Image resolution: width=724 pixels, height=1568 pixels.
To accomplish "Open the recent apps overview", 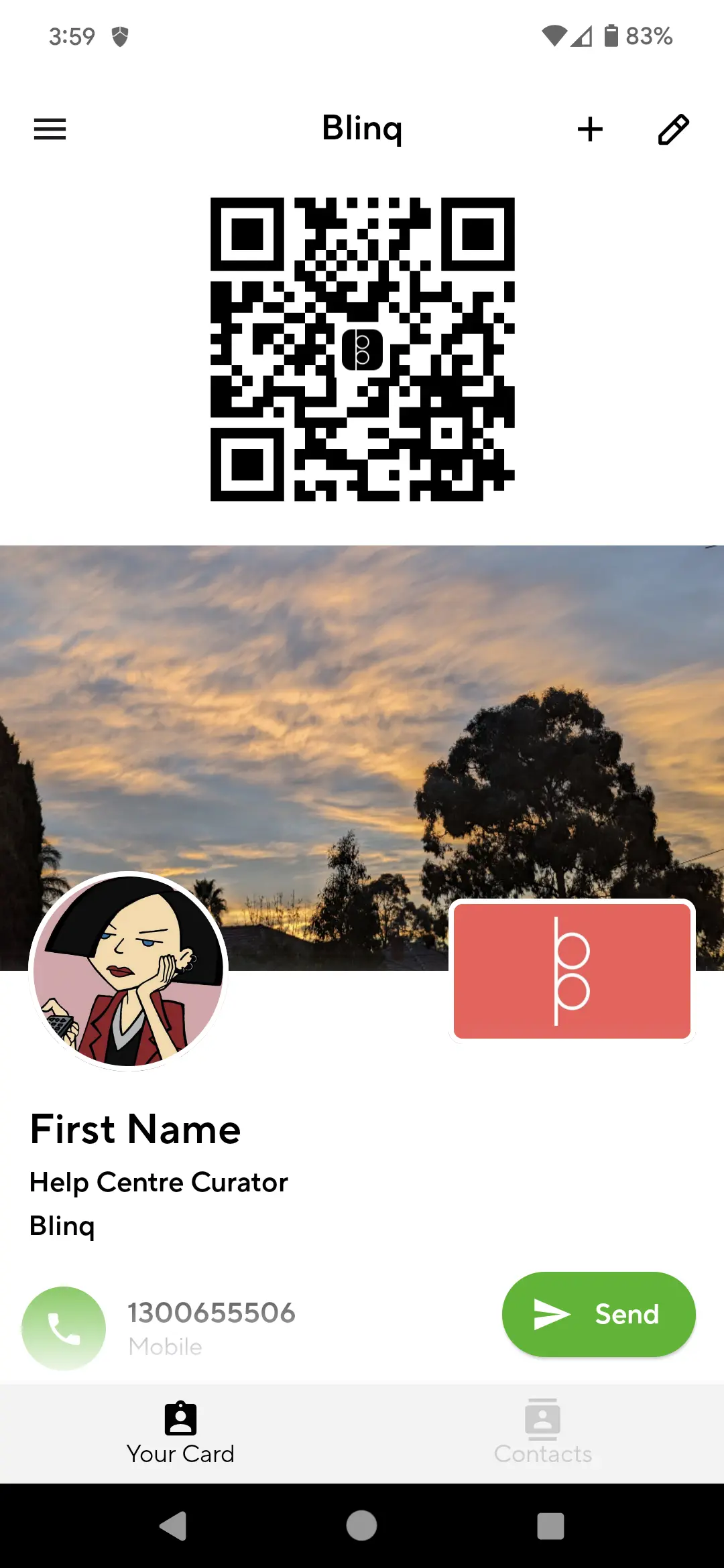I will click(550, 1526).
